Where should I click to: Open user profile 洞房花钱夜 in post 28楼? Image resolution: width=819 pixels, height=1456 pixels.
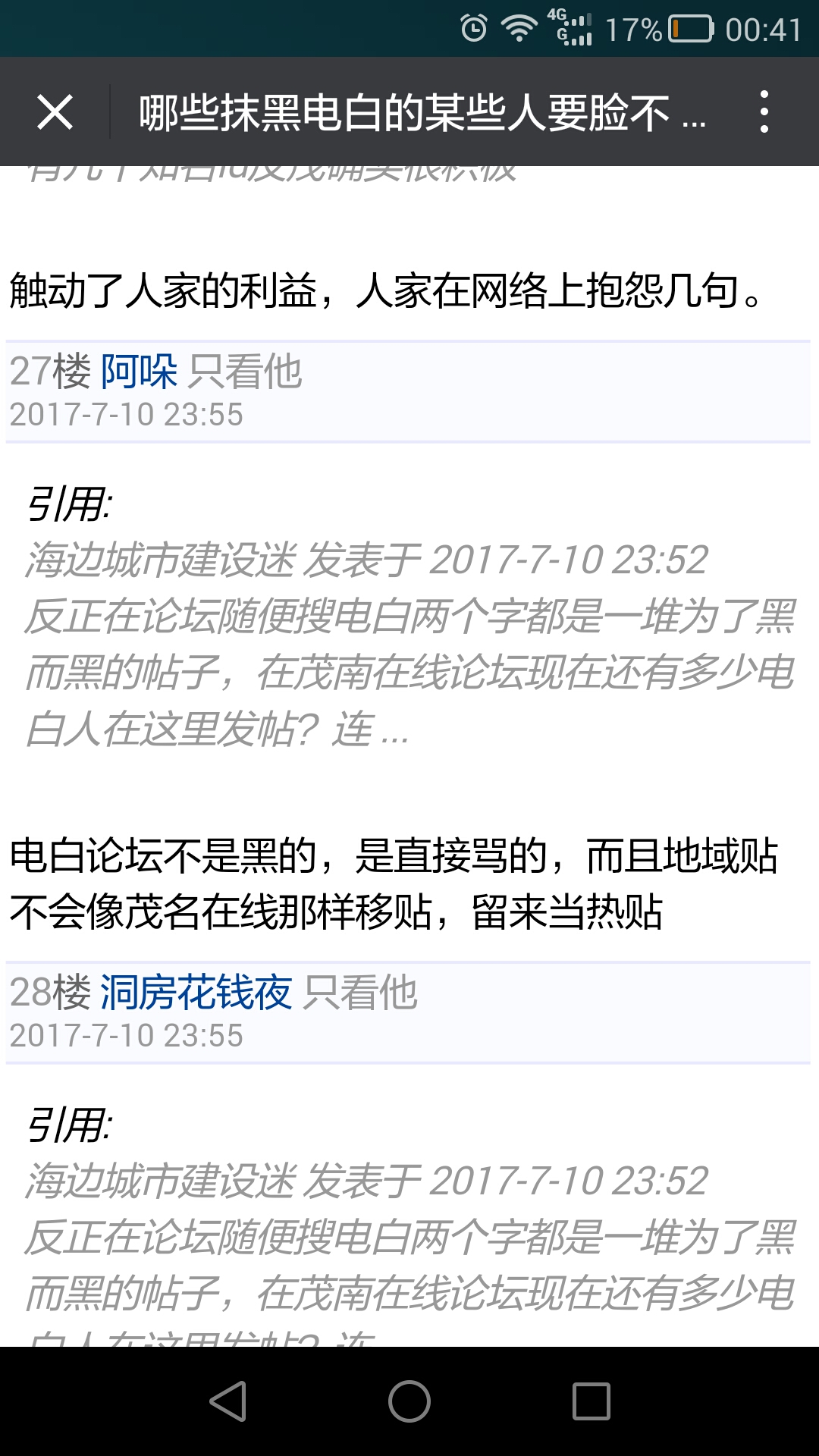195,991
